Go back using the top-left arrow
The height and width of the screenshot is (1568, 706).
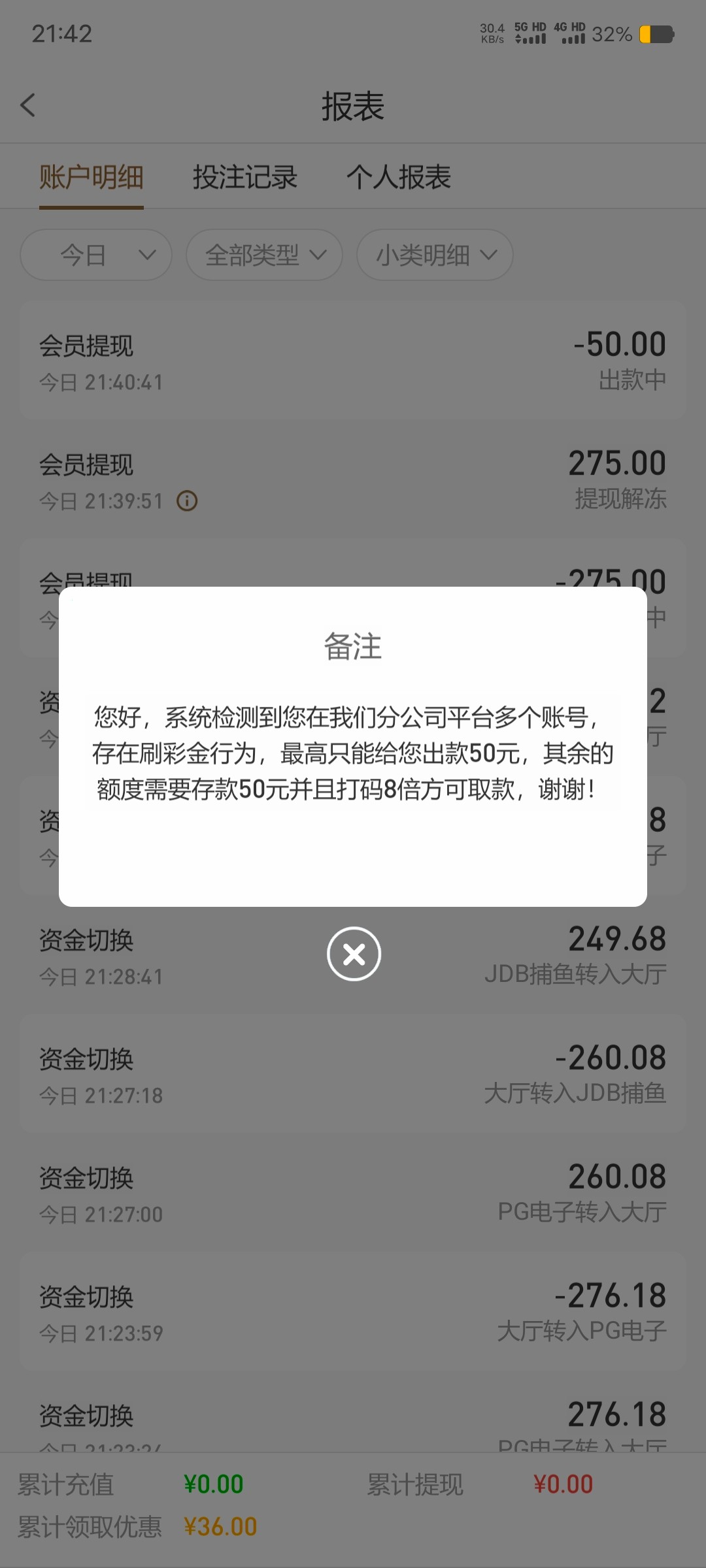[x=27, y=105]
